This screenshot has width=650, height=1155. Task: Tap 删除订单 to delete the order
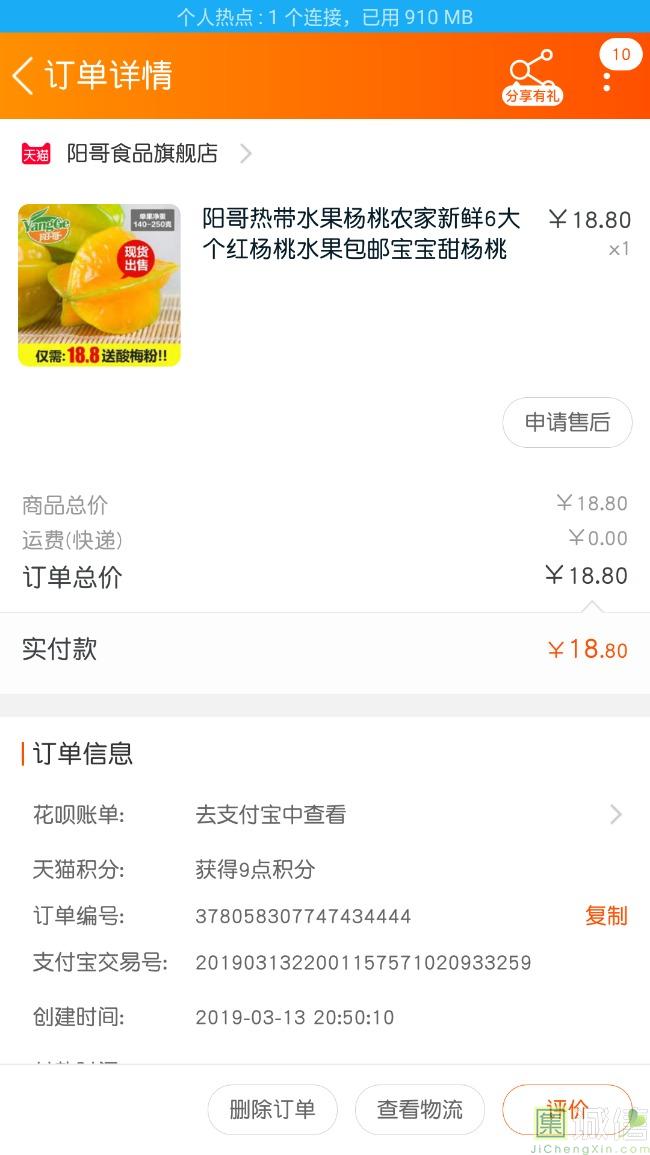click(x=272, y=1109)
